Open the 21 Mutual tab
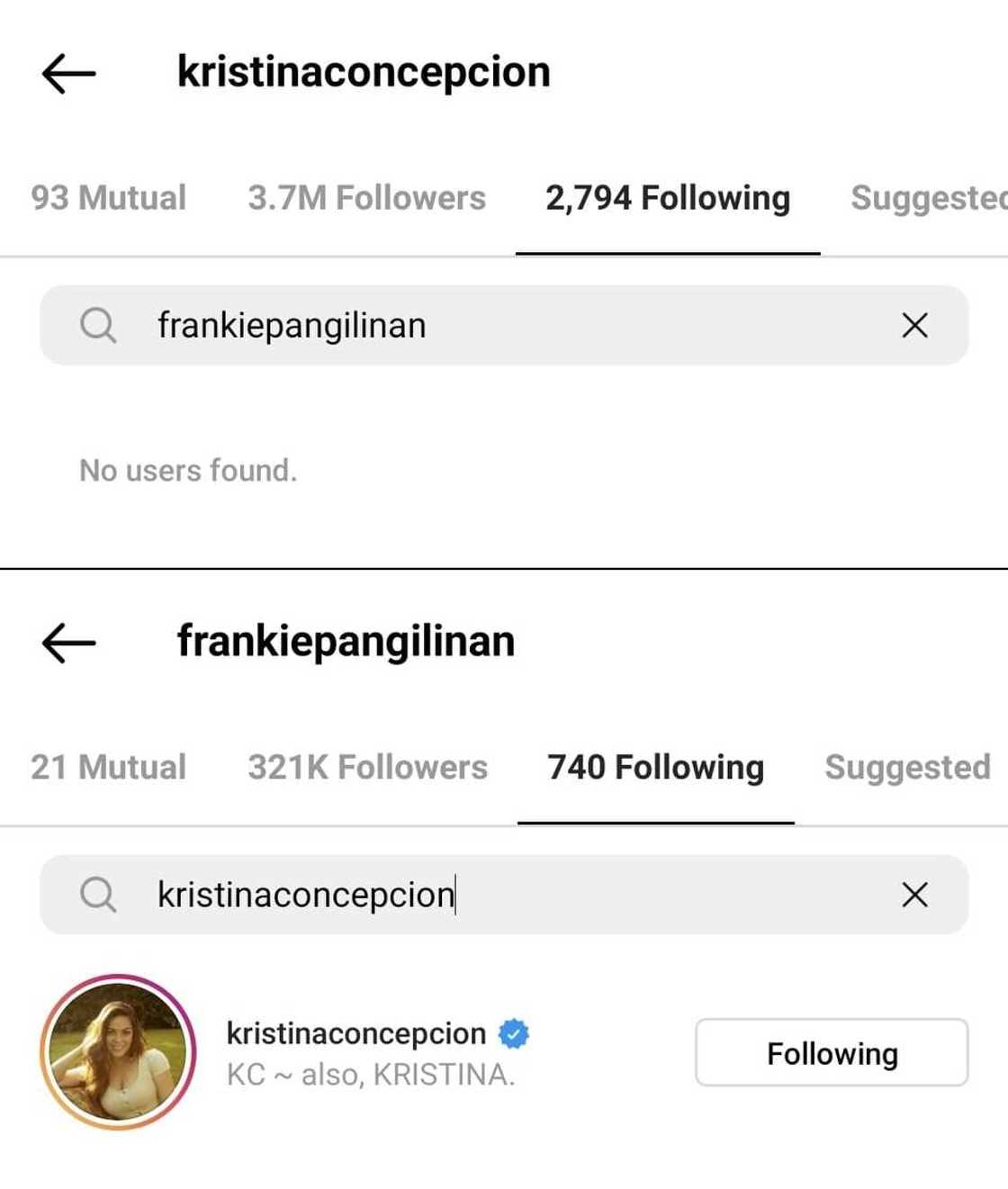1008x1189 pixels. click(108, 768)
